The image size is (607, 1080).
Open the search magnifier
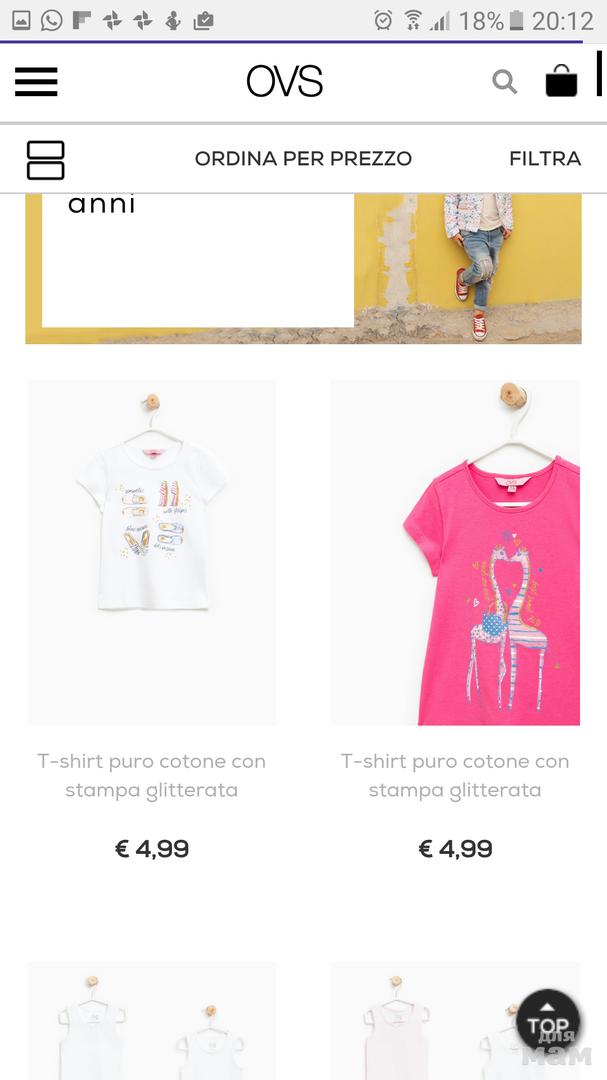click(505, 82)
